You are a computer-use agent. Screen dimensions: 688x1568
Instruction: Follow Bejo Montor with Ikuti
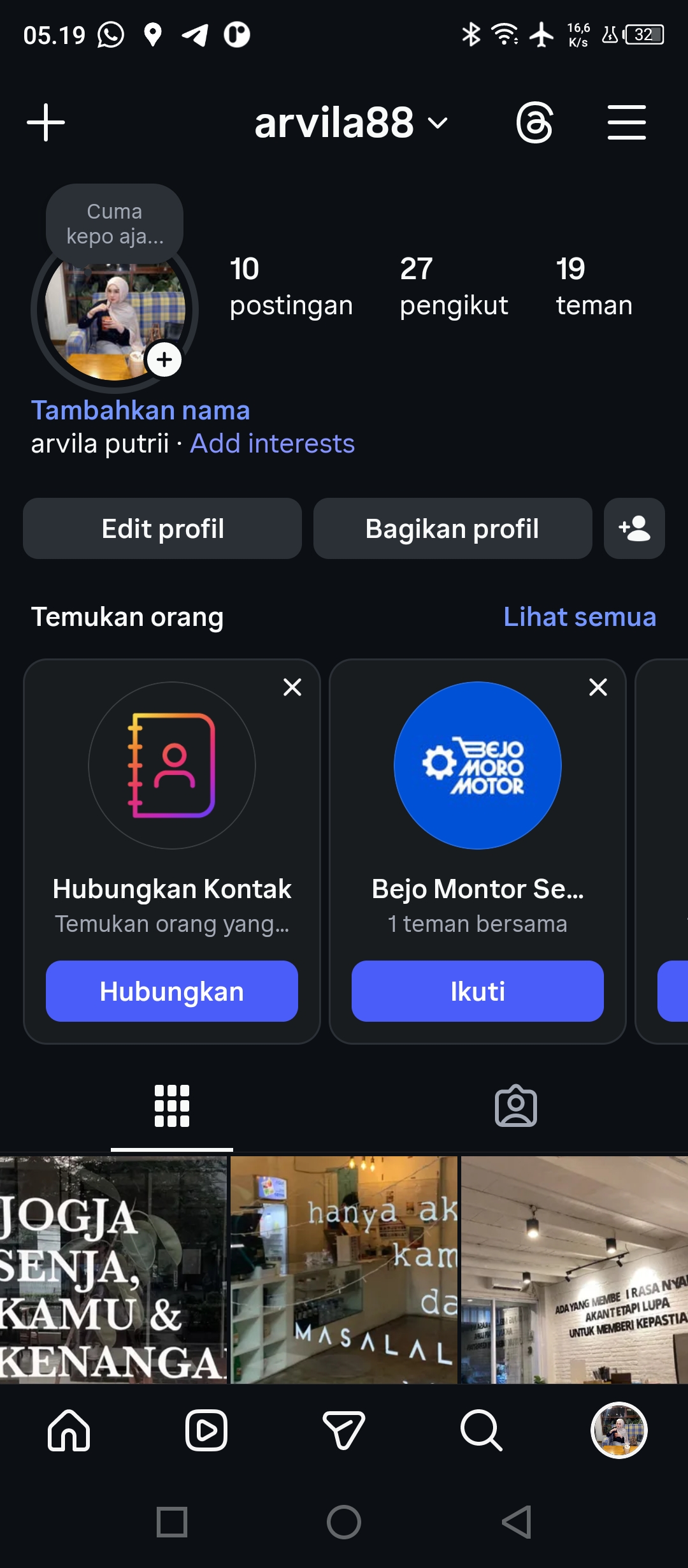[477, 991]
